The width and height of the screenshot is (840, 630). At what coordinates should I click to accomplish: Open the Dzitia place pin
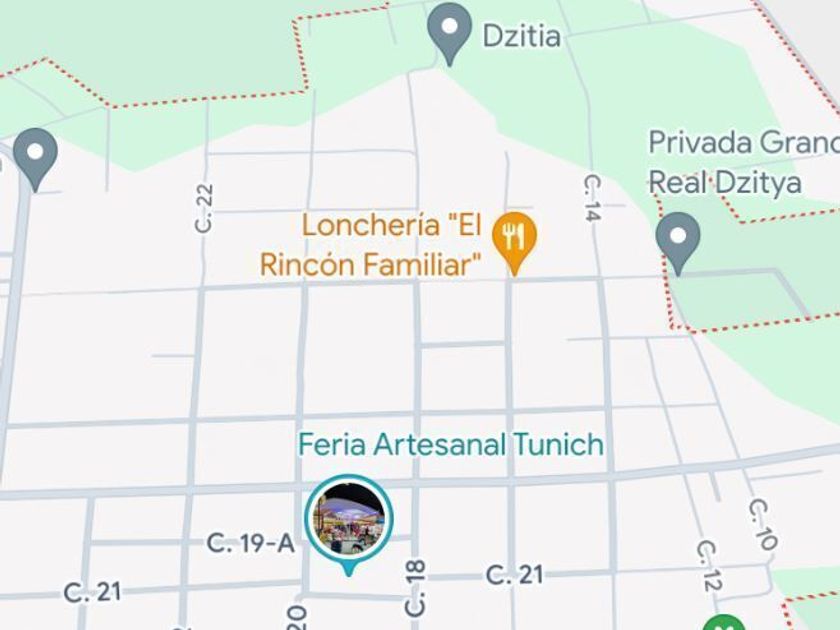pos(450,30)
